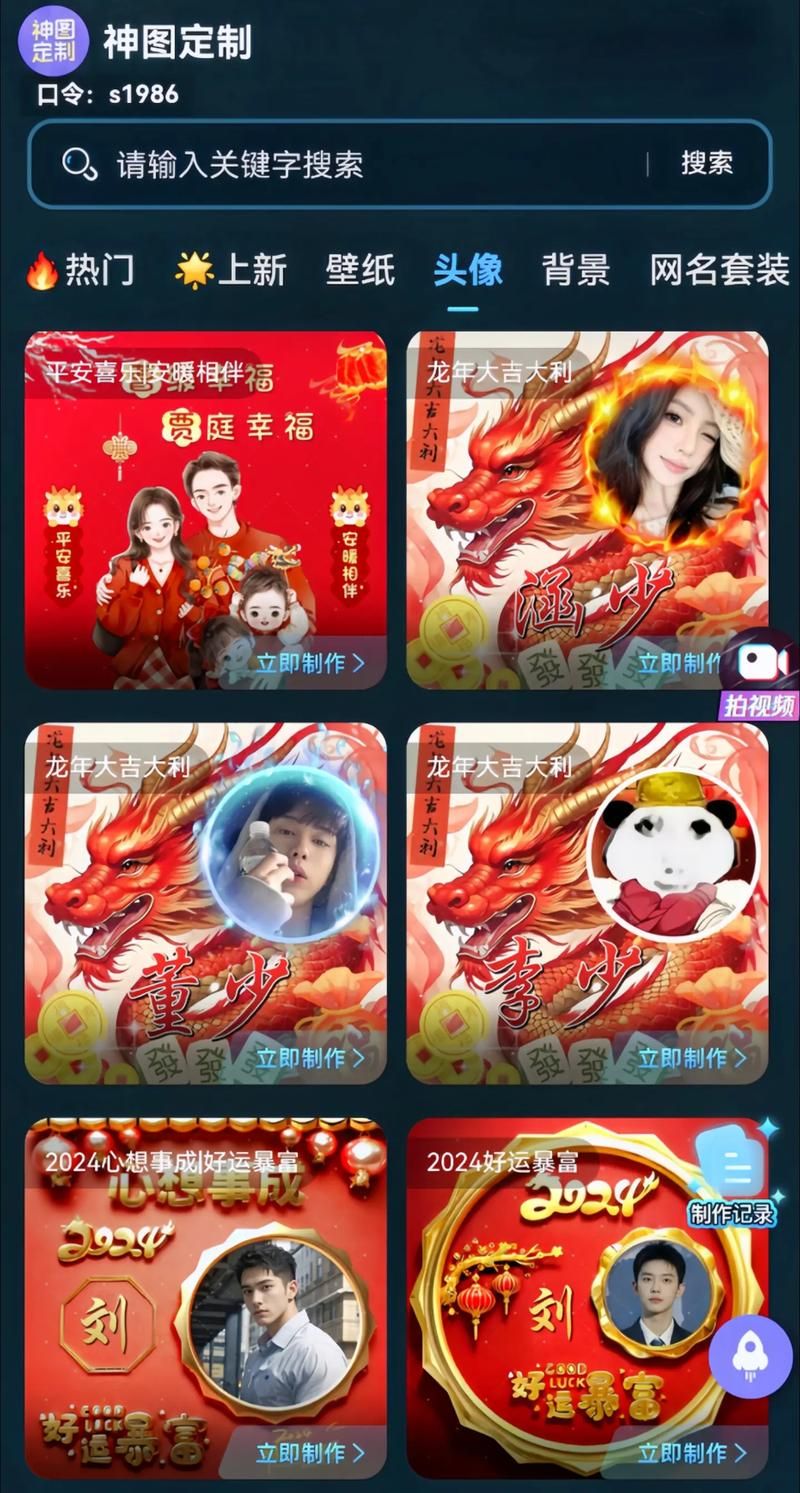800x1493 pixels.
Task: Select the 头像 tab
Action: tap(467, 270)
